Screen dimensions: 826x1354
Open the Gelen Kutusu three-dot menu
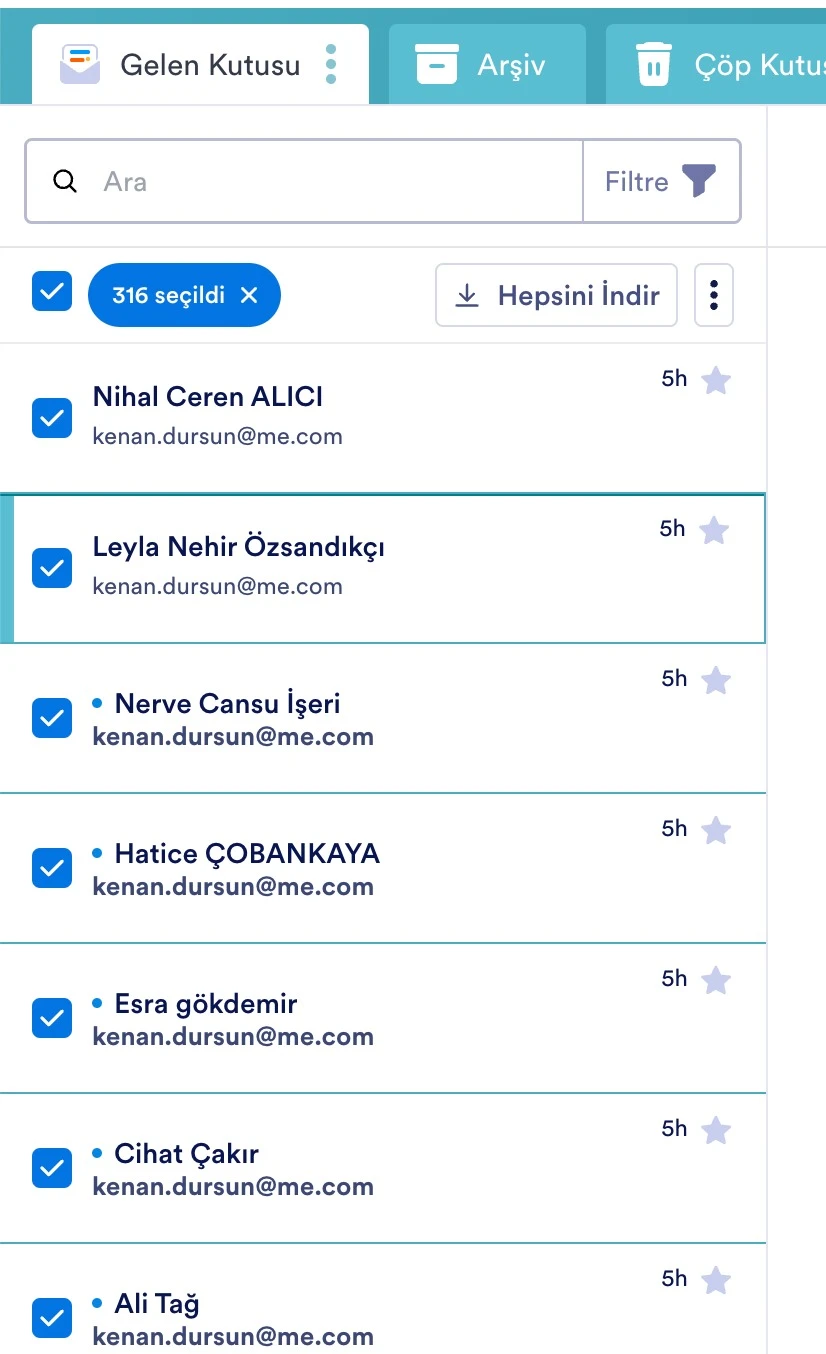(x=330, y=63)
